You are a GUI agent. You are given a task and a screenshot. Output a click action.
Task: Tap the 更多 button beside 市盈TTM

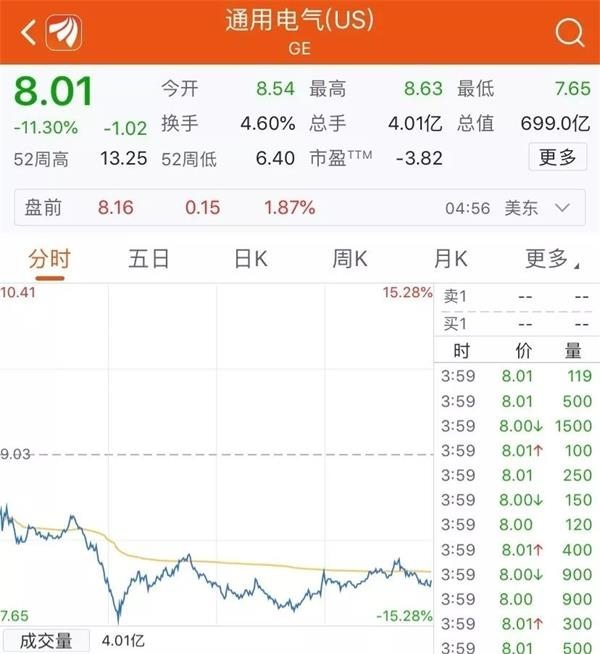[557, 157]
